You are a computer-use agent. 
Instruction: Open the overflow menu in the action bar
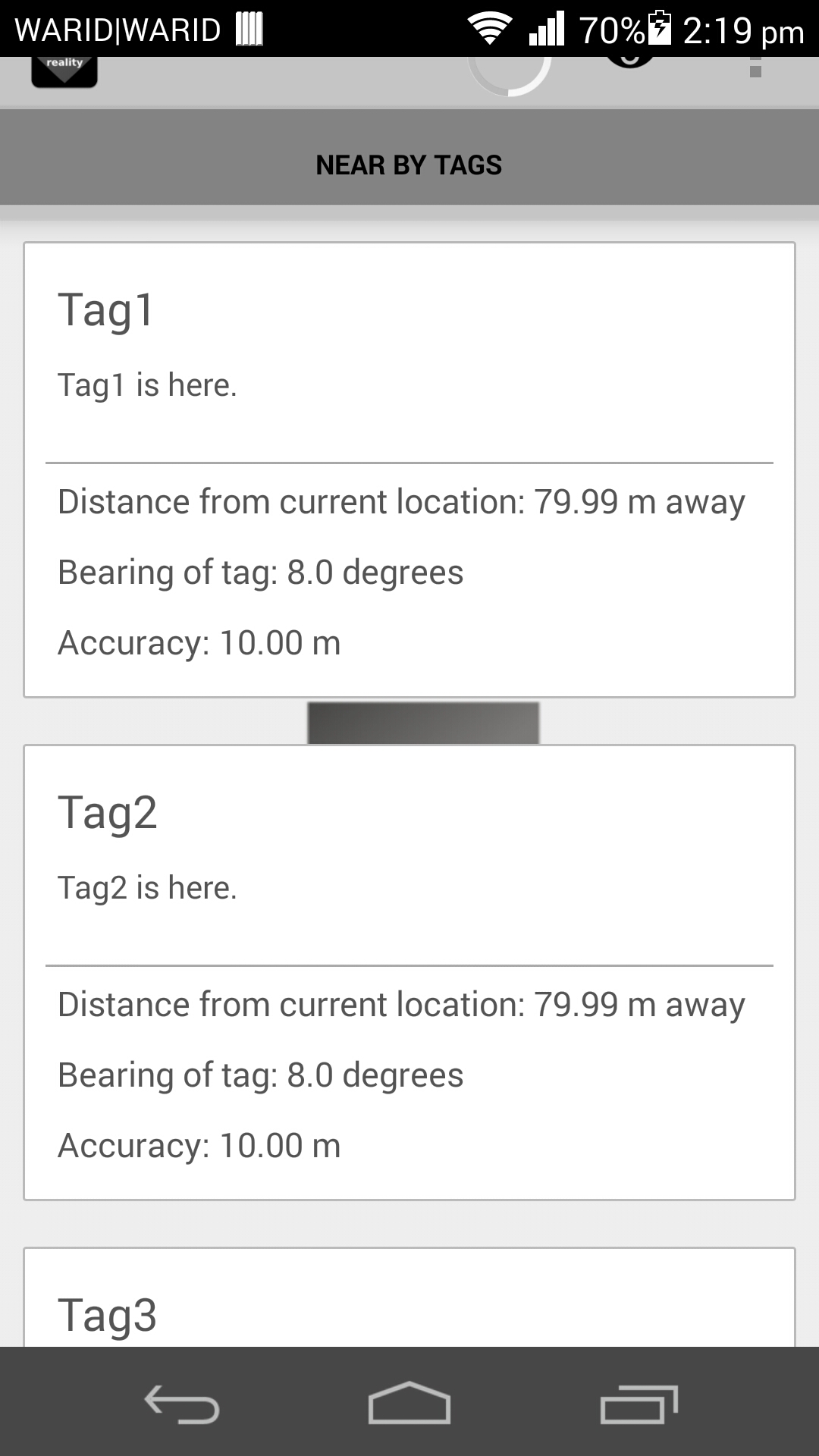[x=755, y=68]
